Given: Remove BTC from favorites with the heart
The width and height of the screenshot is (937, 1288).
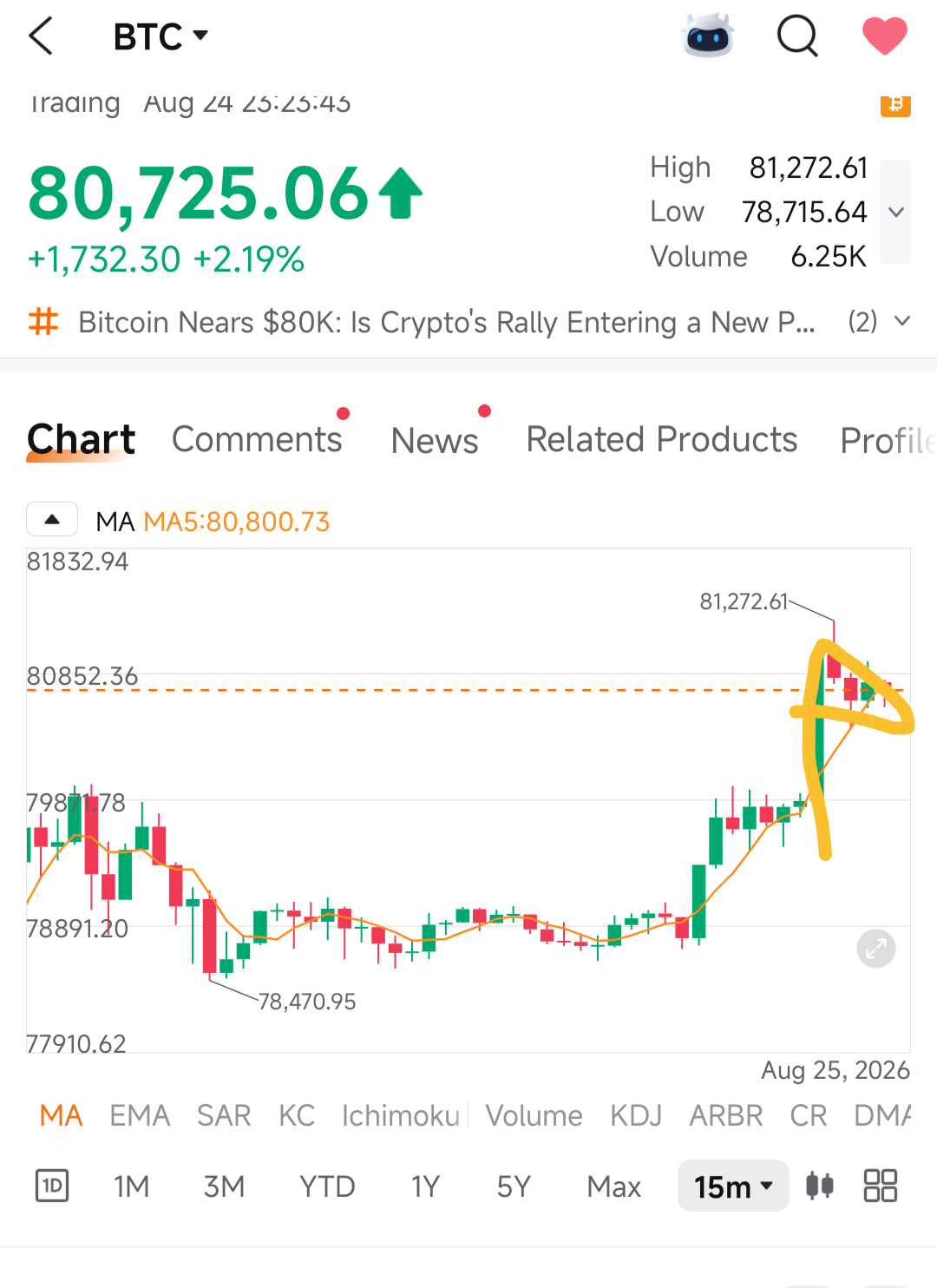Looking at the screenshot, I should (884, 36).
